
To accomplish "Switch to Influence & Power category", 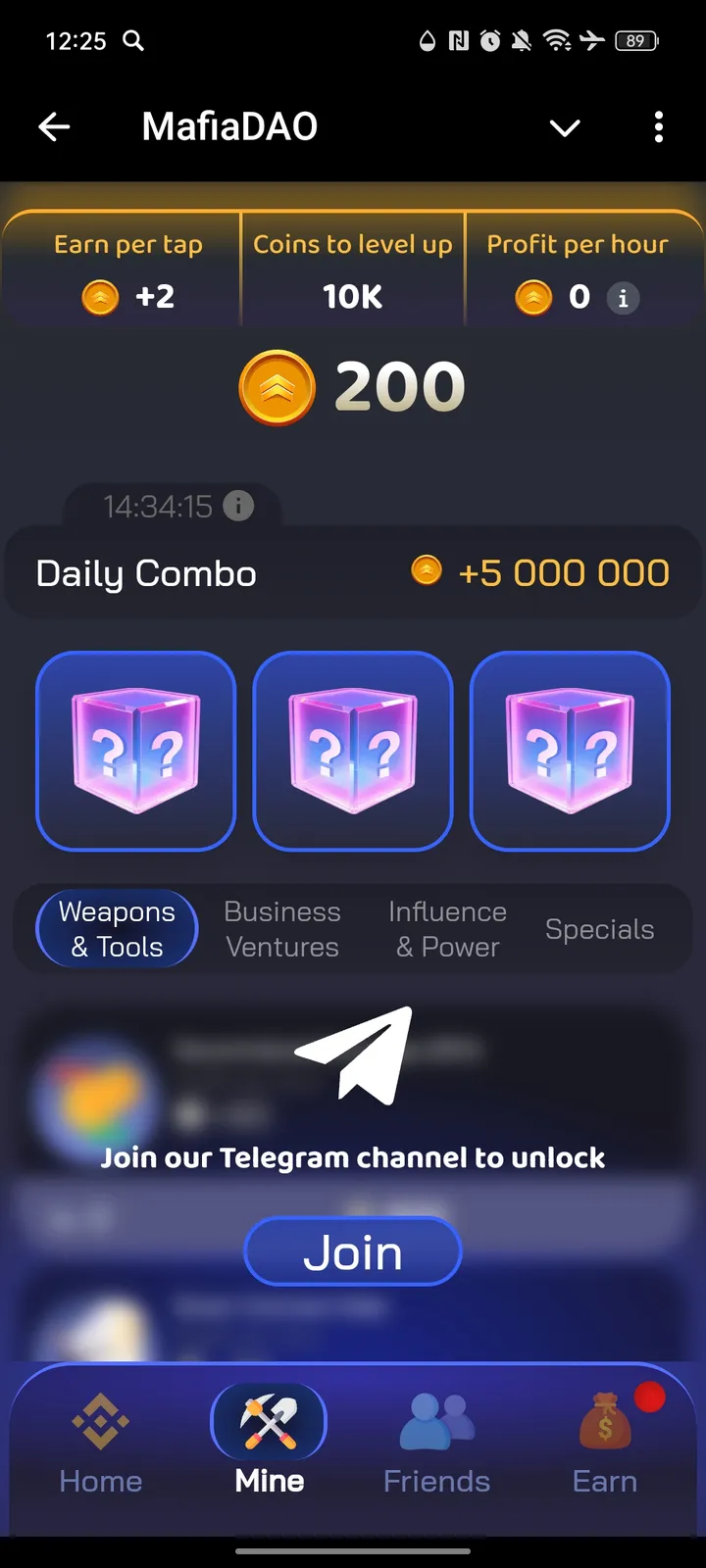I will point(447,929).
